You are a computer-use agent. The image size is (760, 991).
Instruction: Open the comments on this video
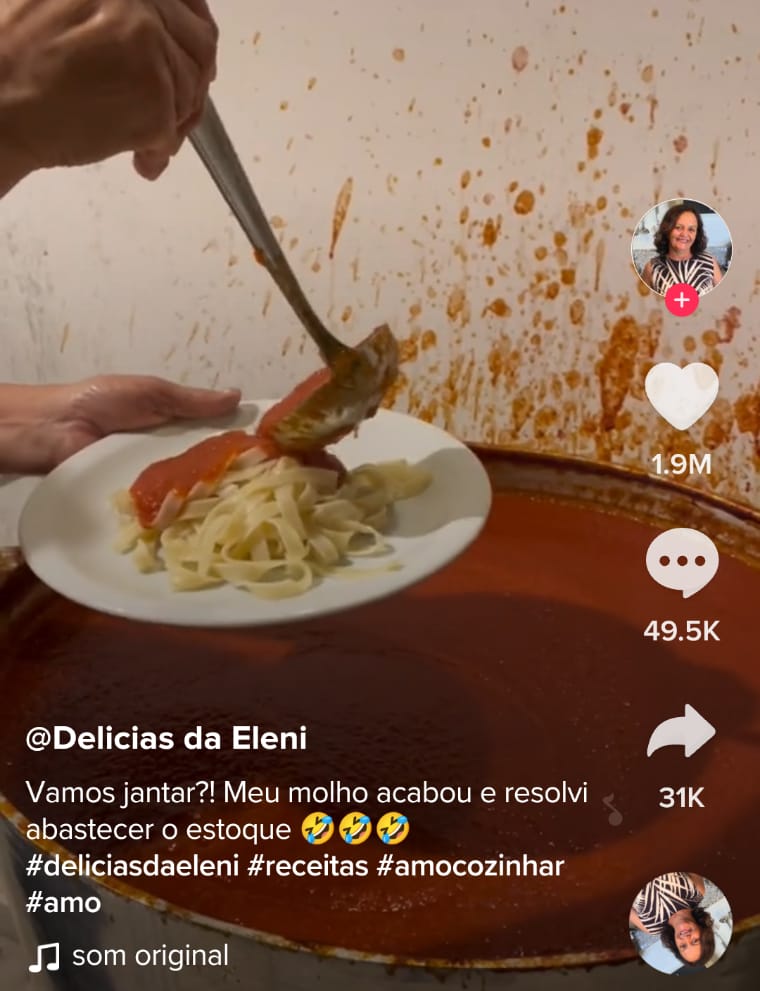681,563
